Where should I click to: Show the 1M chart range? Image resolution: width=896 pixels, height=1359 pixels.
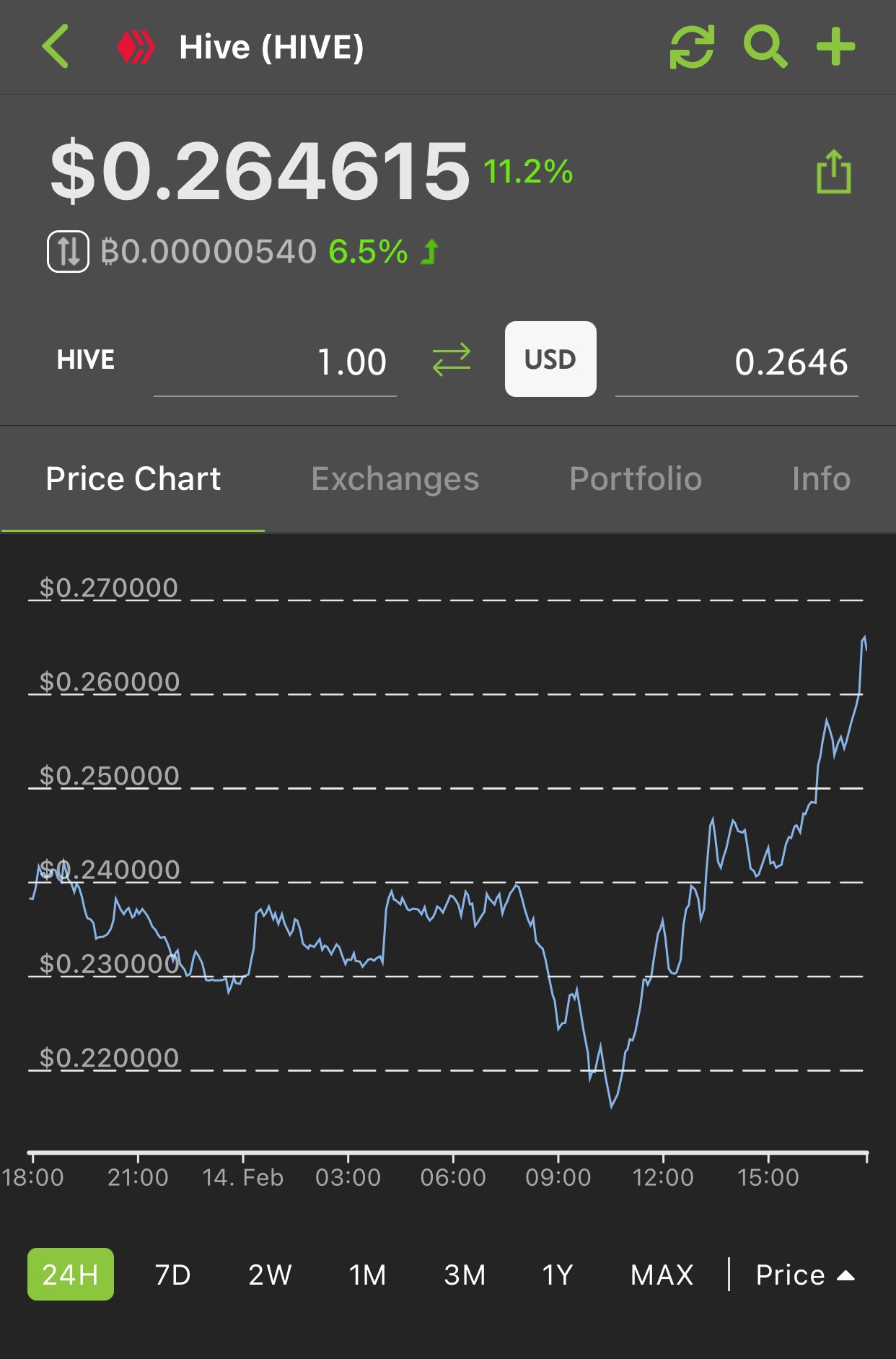367,1275
